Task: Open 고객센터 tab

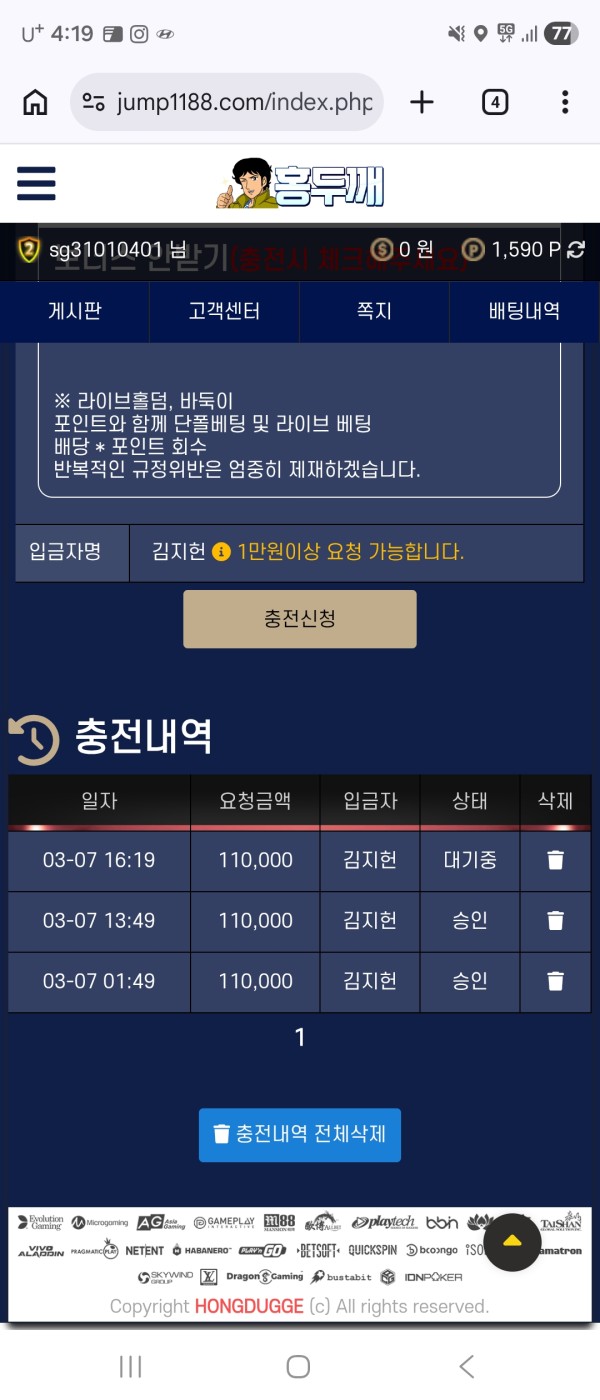Action: tap(224, 311)
